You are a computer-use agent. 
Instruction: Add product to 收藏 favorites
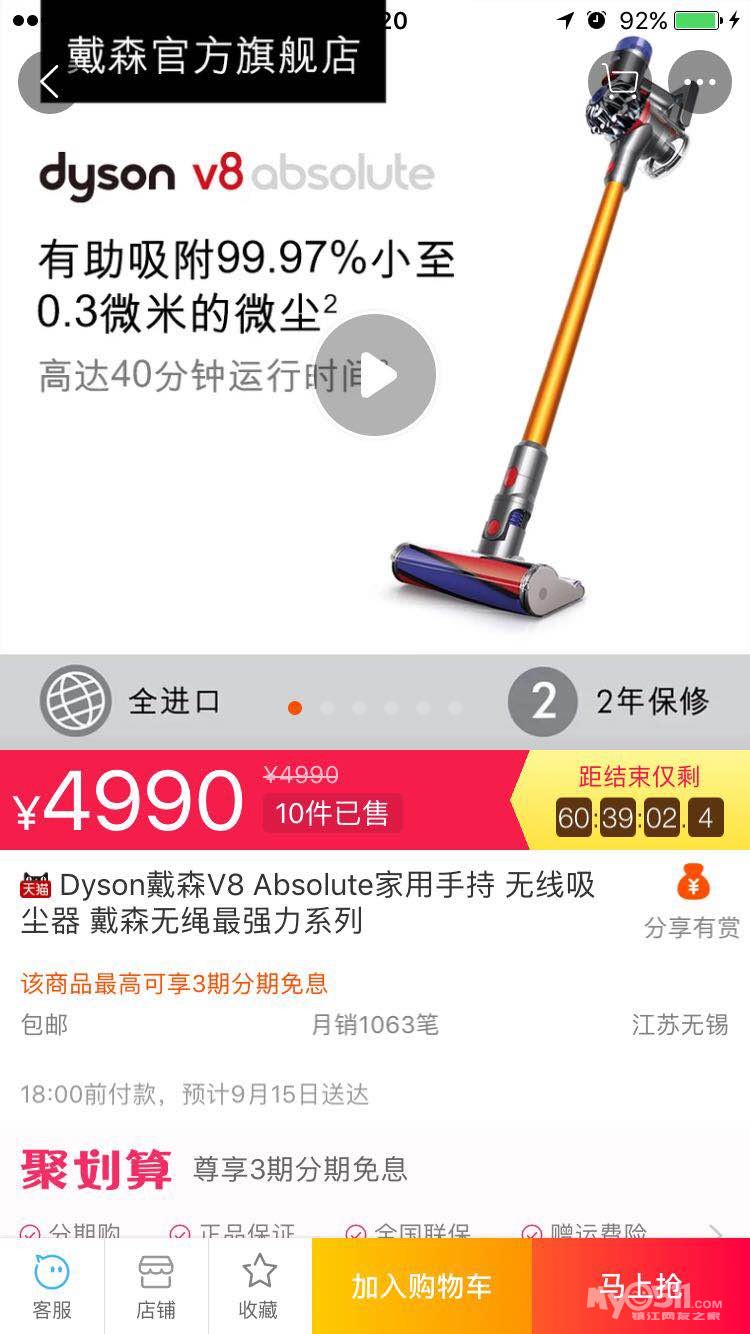[x=259, y=1287]
